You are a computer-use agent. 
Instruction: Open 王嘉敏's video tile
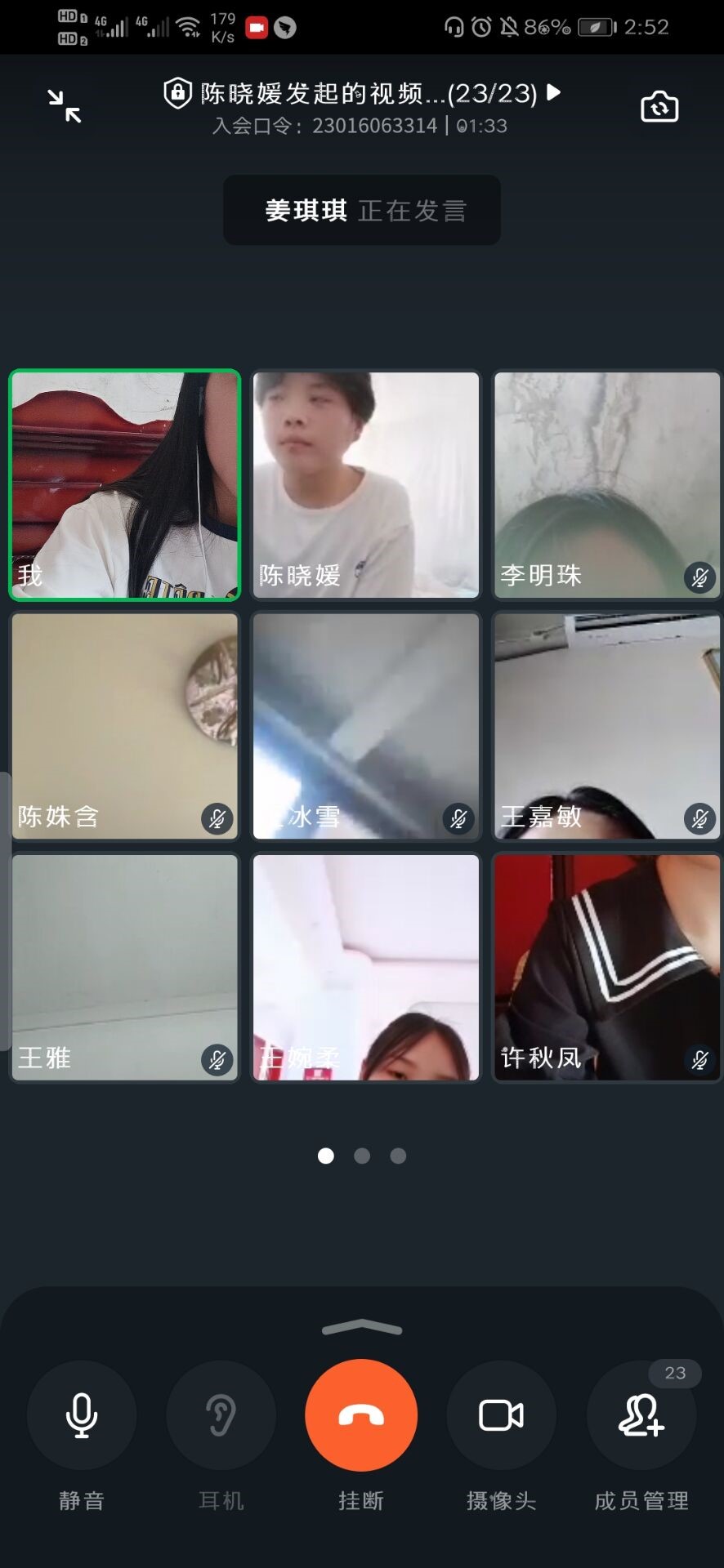[606, 725]
